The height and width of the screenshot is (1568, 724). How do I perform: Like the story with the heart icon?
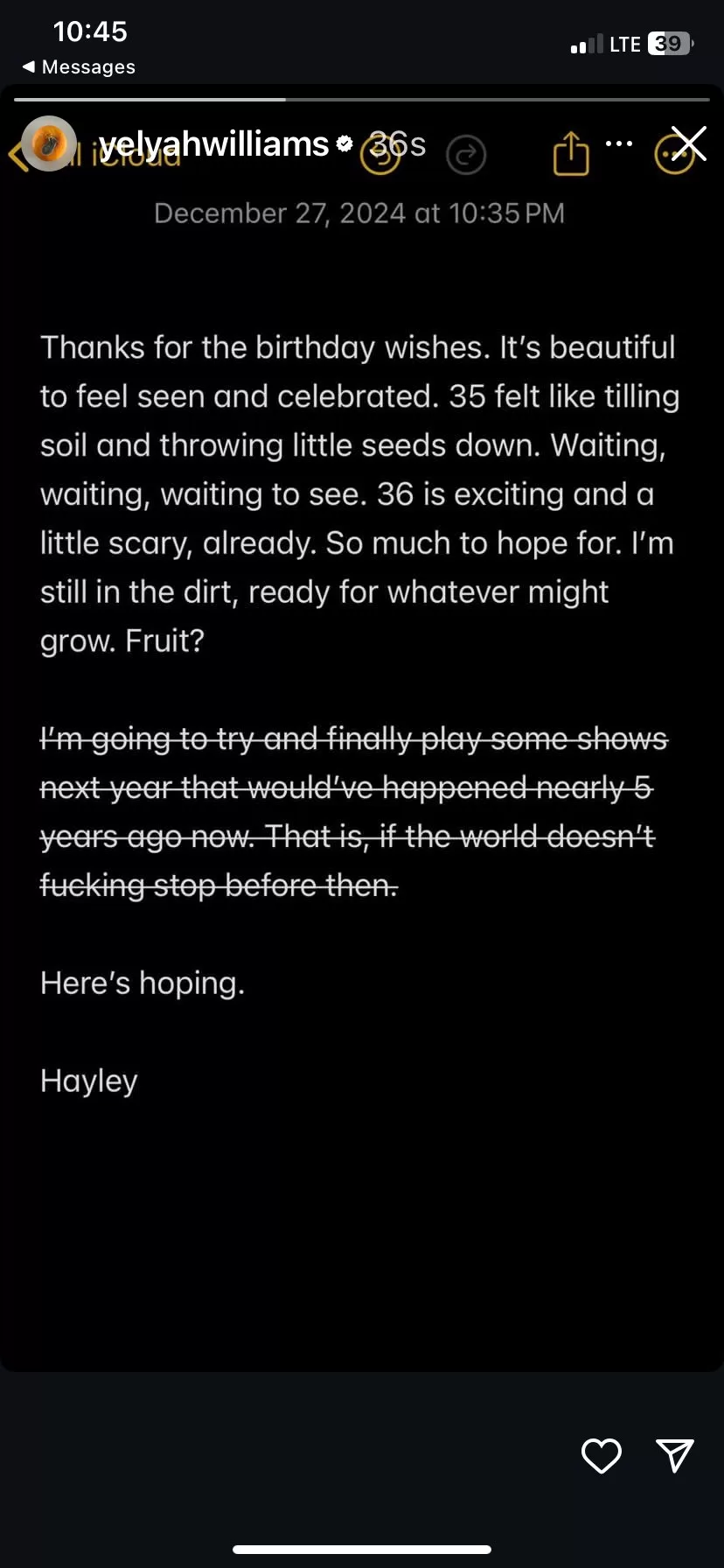coord(601,1456)
